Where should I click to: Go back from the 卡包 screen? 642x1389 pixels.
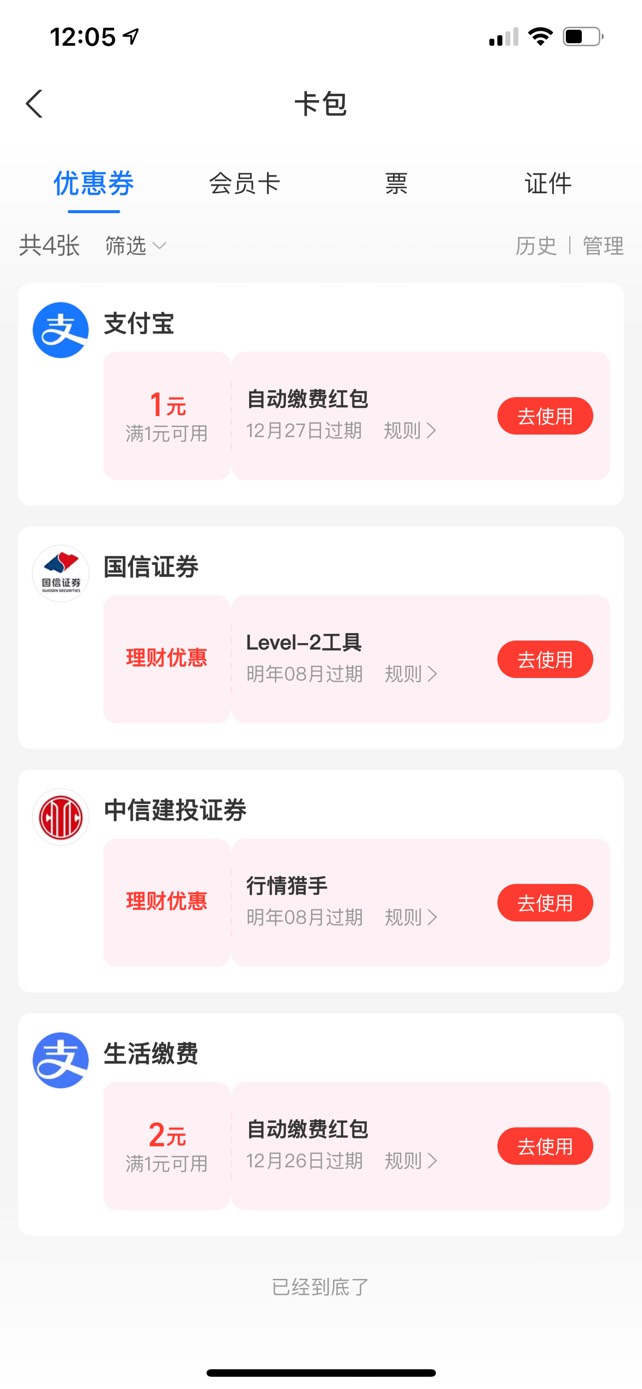tap(34, 104)
